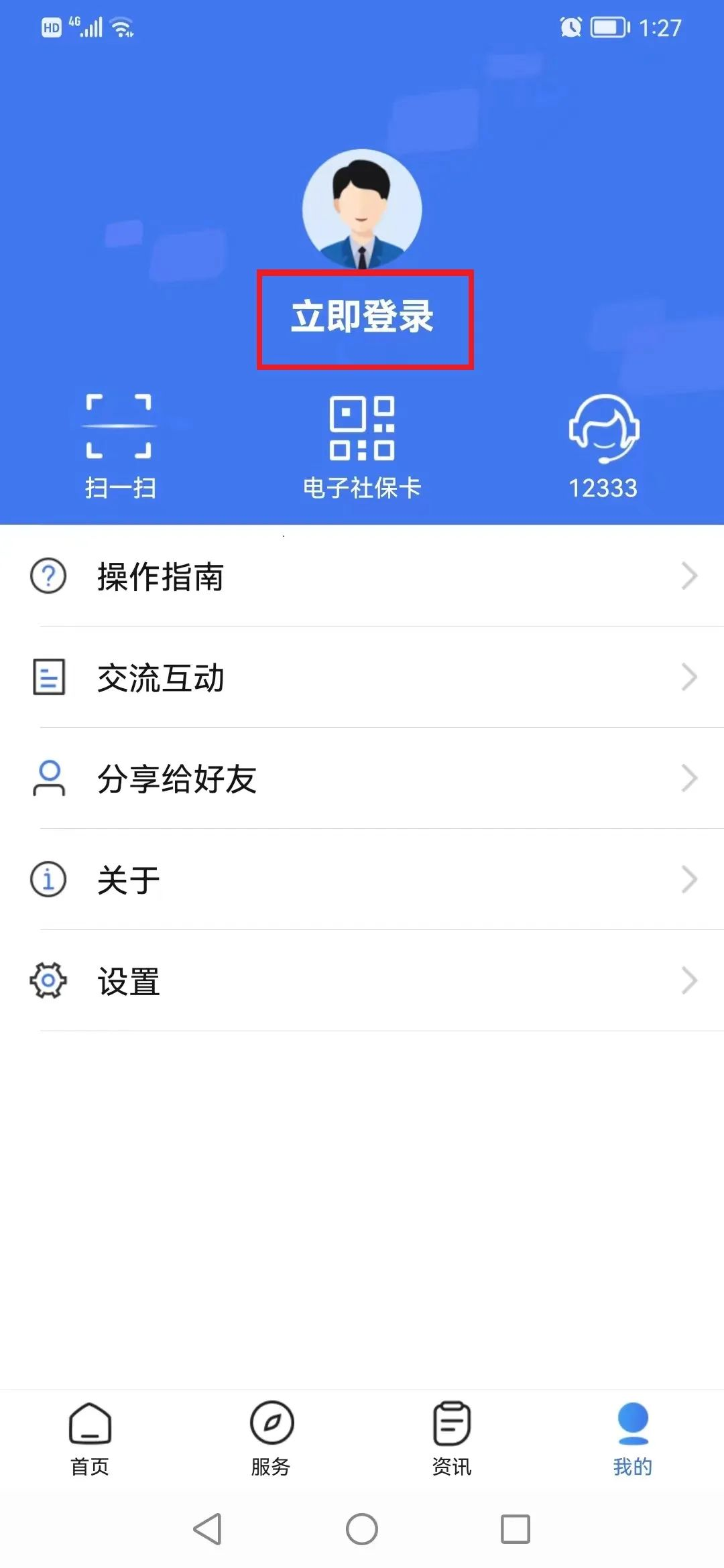Open 电子社保卡

click(362, 445)
